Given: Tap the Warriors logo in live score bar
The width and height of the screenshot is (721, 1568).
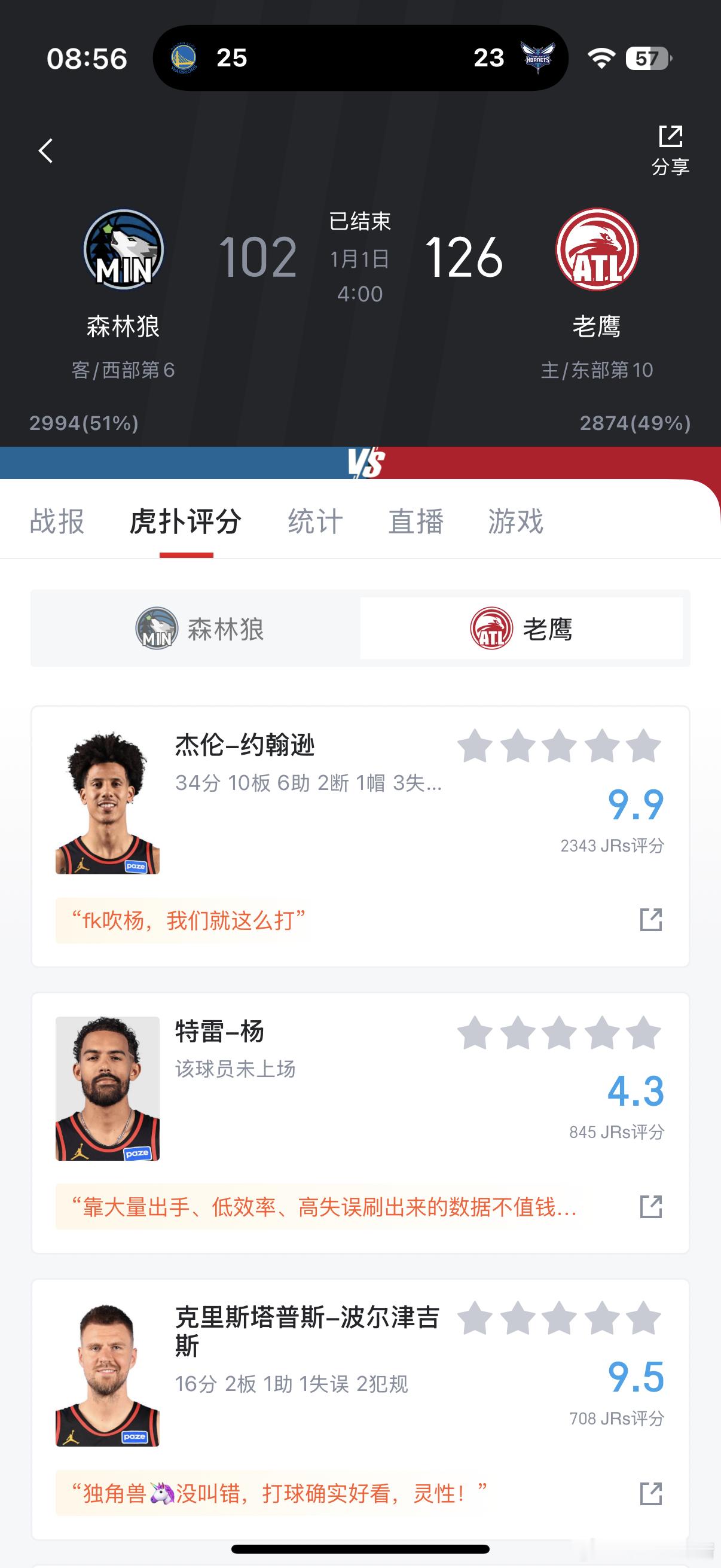Looking at the screenshot, I should coord(182,59).
